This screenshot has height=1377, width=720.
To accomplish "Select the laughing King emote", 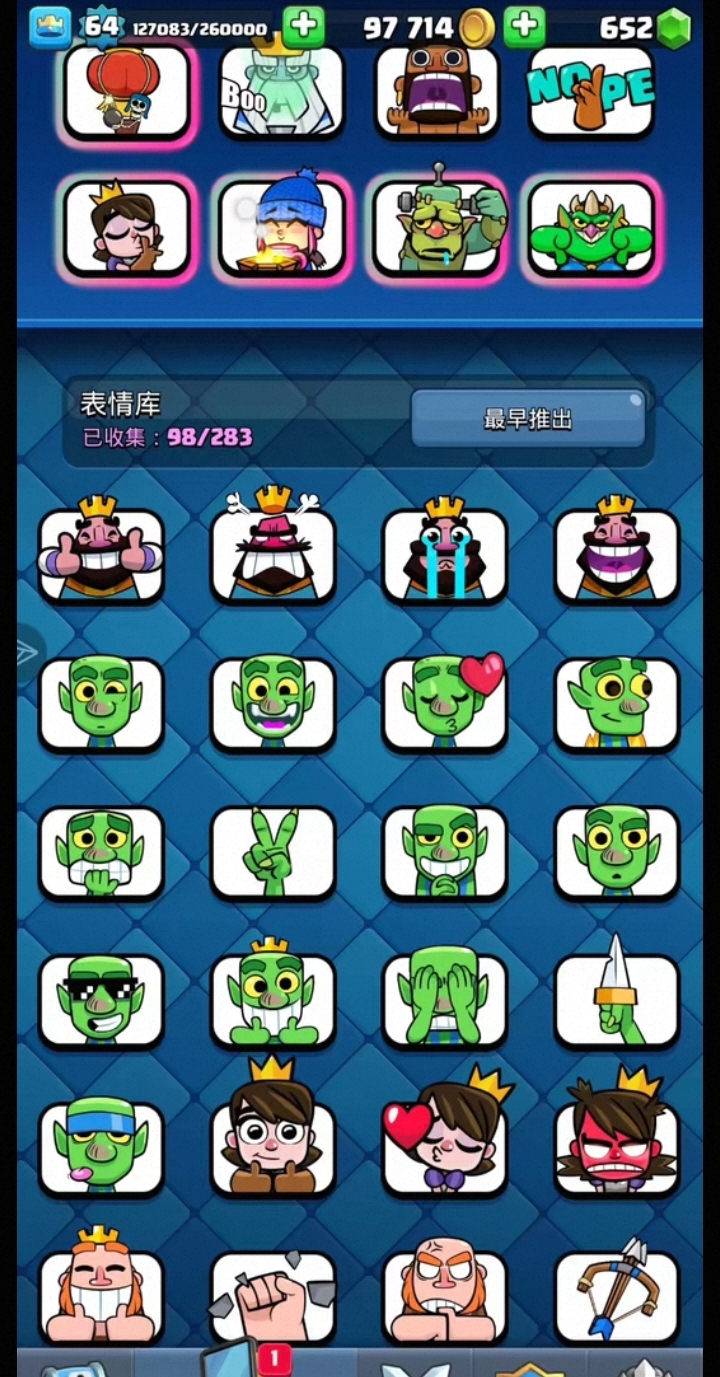I will pyautogui.click(x=617, y=555).
